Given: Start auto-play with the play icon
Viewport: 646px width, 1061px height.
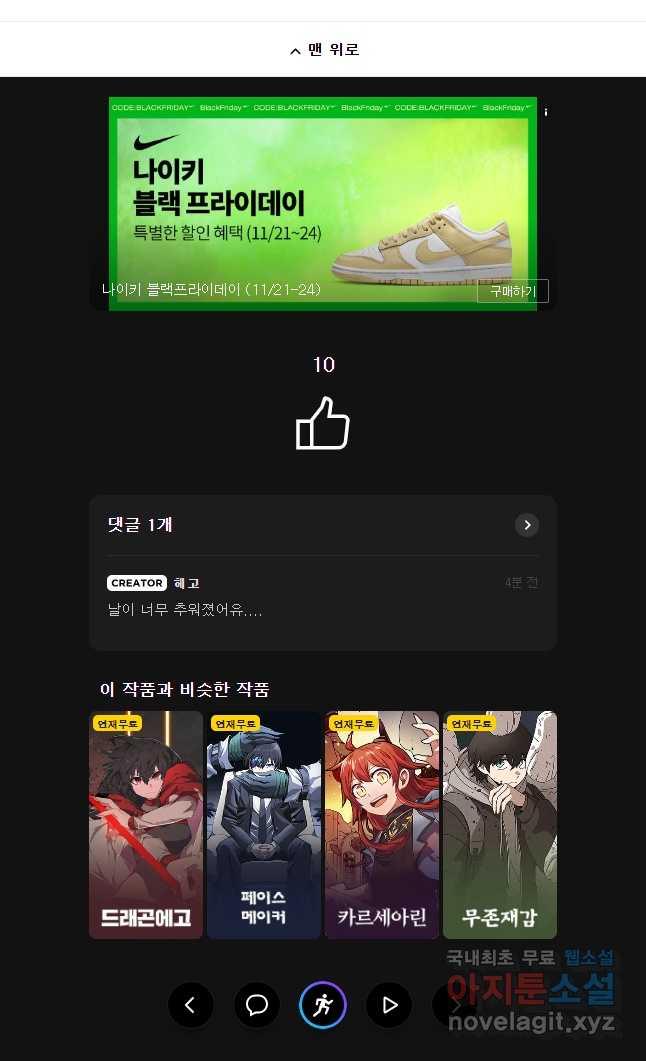Looking at the screenshot, I should tap(389, 1005).
